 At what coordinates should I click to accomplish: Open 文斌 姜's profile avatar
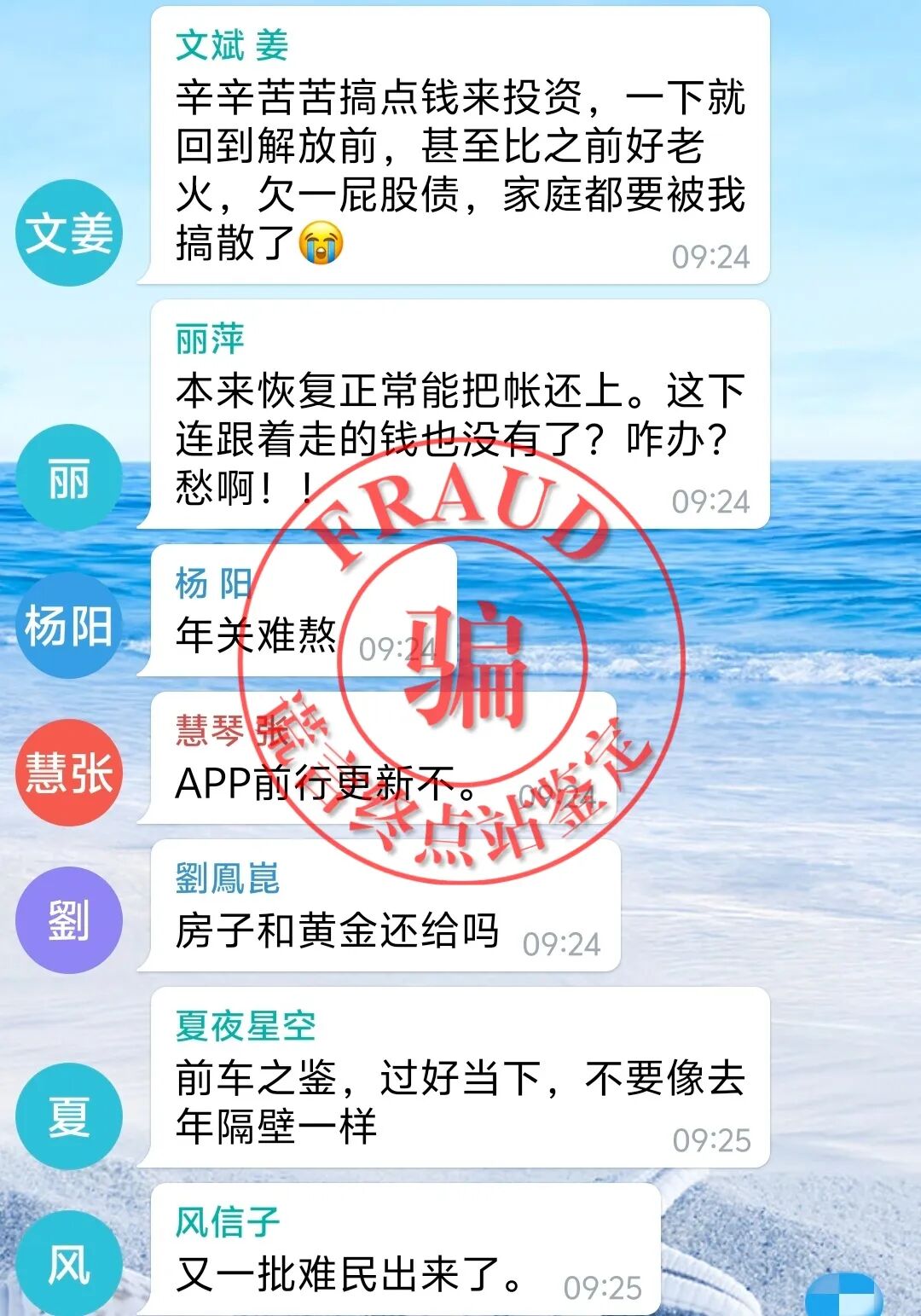pos(69,233)
